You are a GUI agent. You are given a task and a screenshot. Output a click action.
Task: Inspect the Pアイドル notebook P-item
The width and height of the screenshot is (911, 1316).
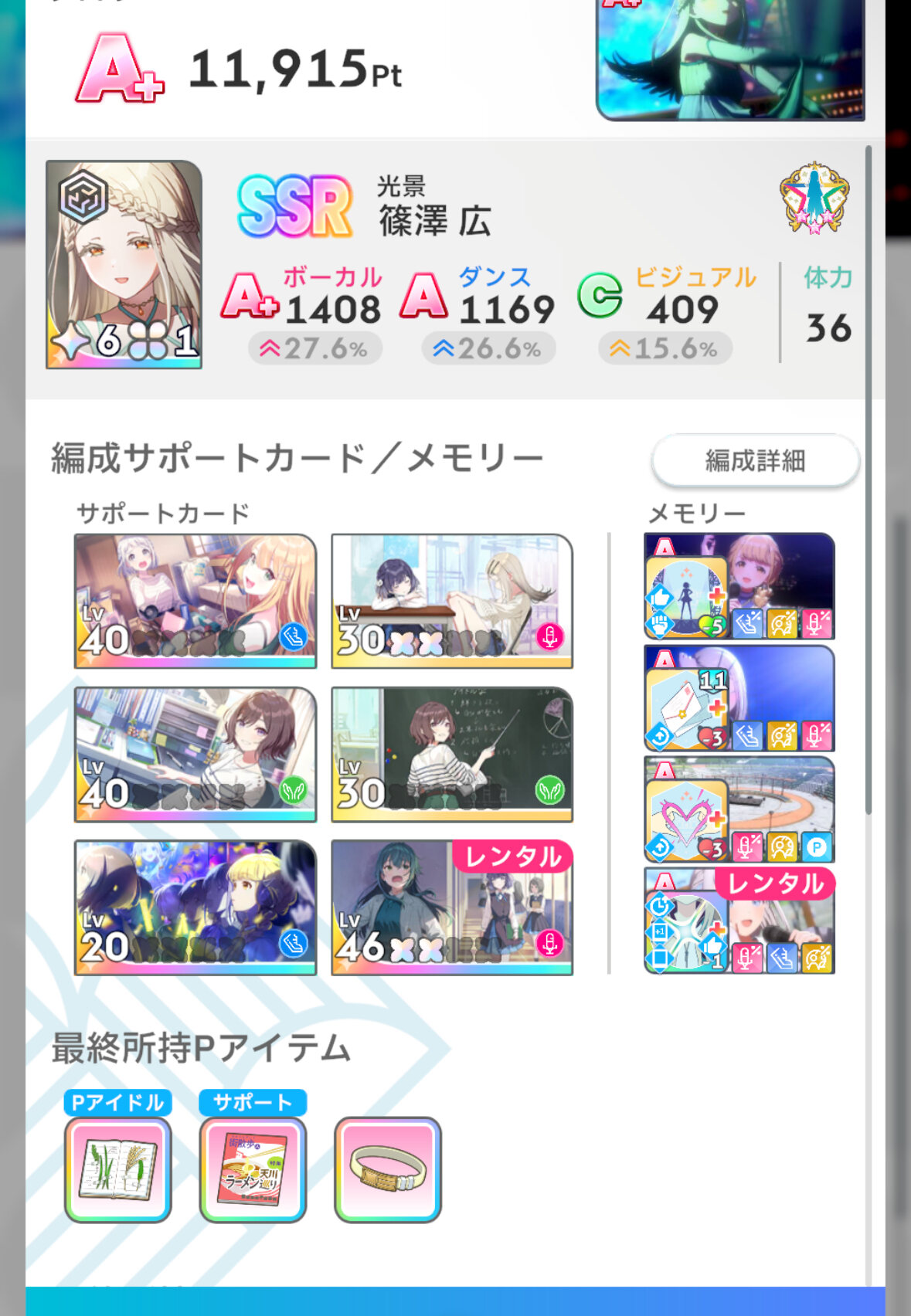pyautogui.click(x=118, y=1169)
